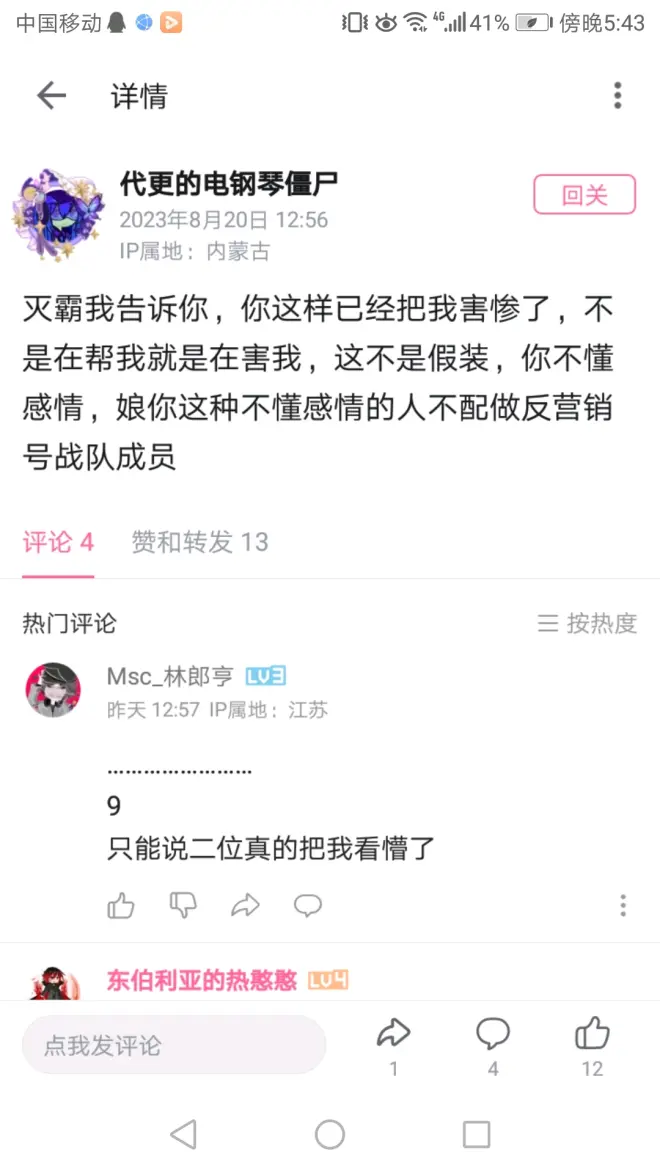Switch to the 赞和转发 13 tab
The width and height of the screenshot is (660, 1173).
click(x=200, y=542)
